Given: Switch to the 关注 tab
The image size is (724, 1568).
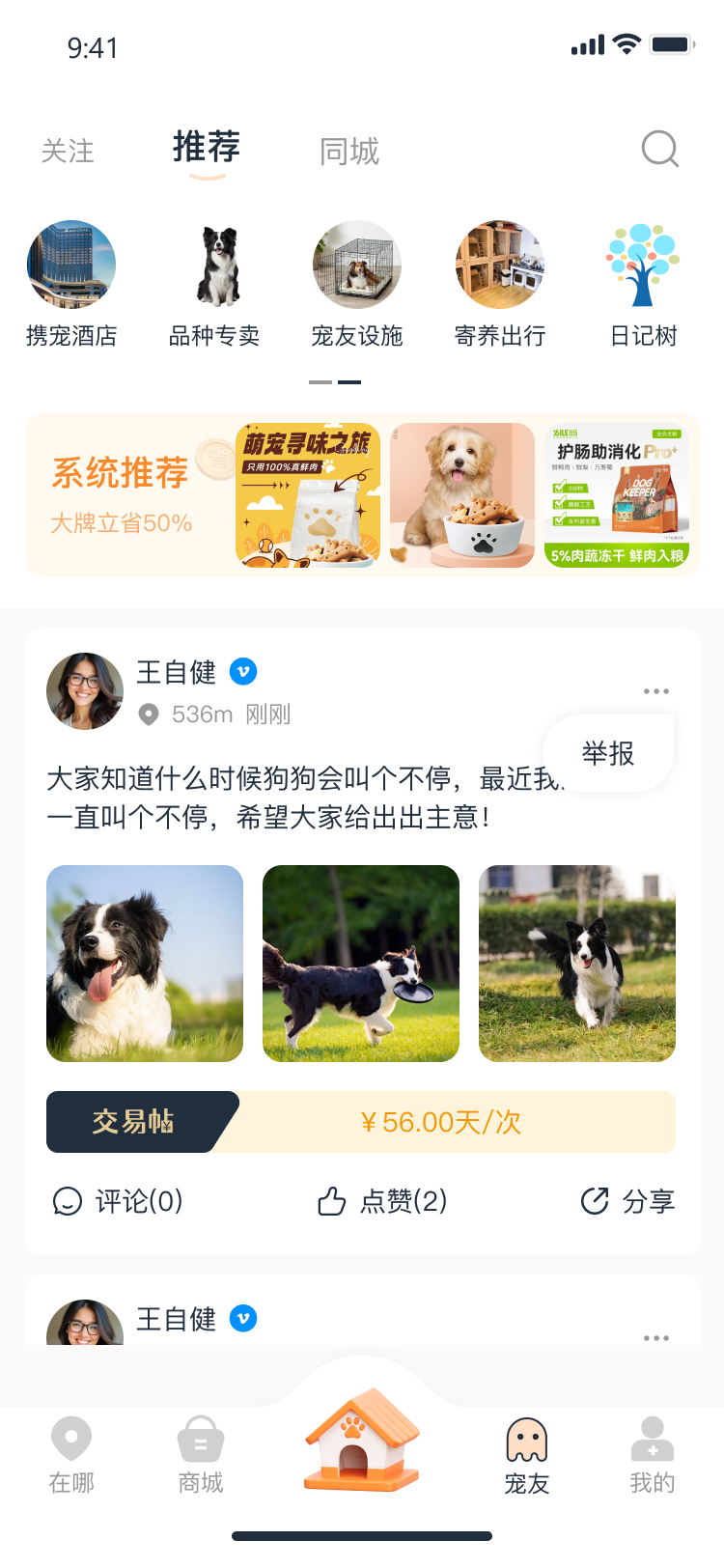Looking at the screenshot, I should pyautogui.click(x=68, y=151).
